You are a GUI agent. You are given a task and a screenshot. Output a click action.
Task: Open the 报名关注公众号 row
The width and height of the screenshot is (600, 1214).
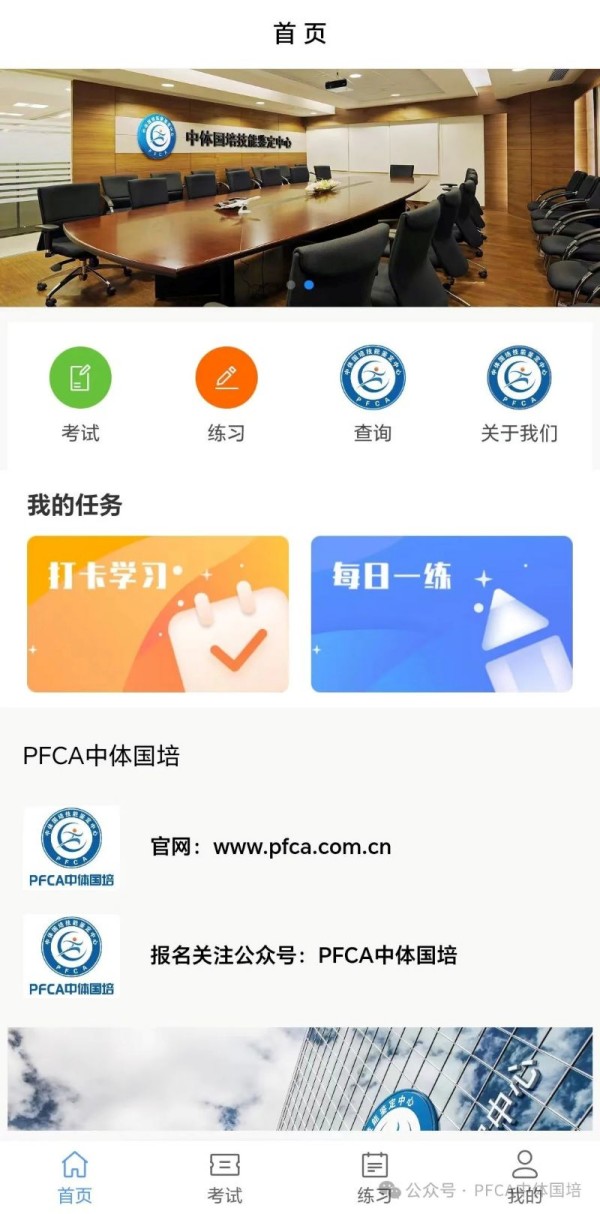303,955
